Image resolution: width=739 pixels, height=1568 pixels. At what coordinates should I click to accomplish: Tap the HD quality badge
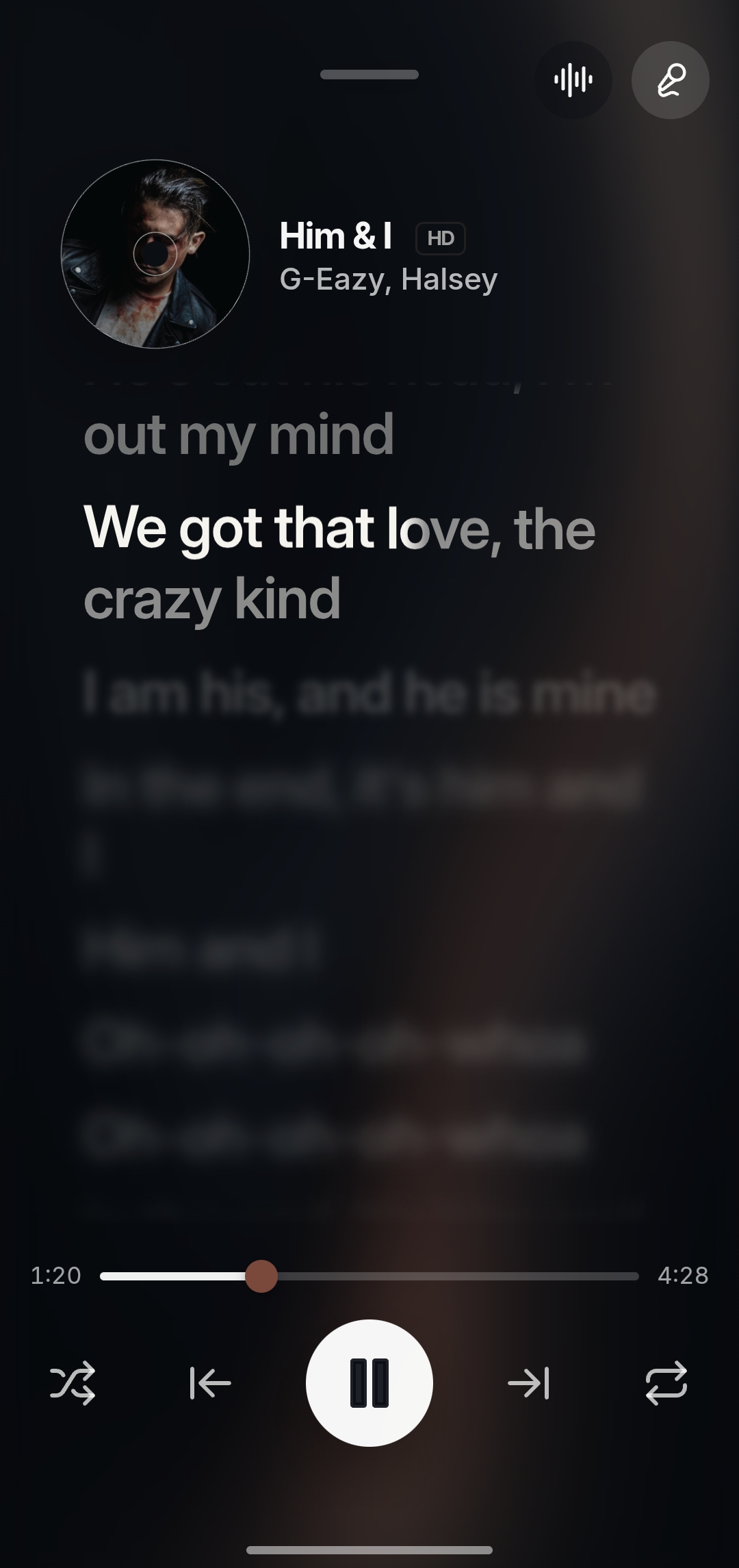coord(441,238)
